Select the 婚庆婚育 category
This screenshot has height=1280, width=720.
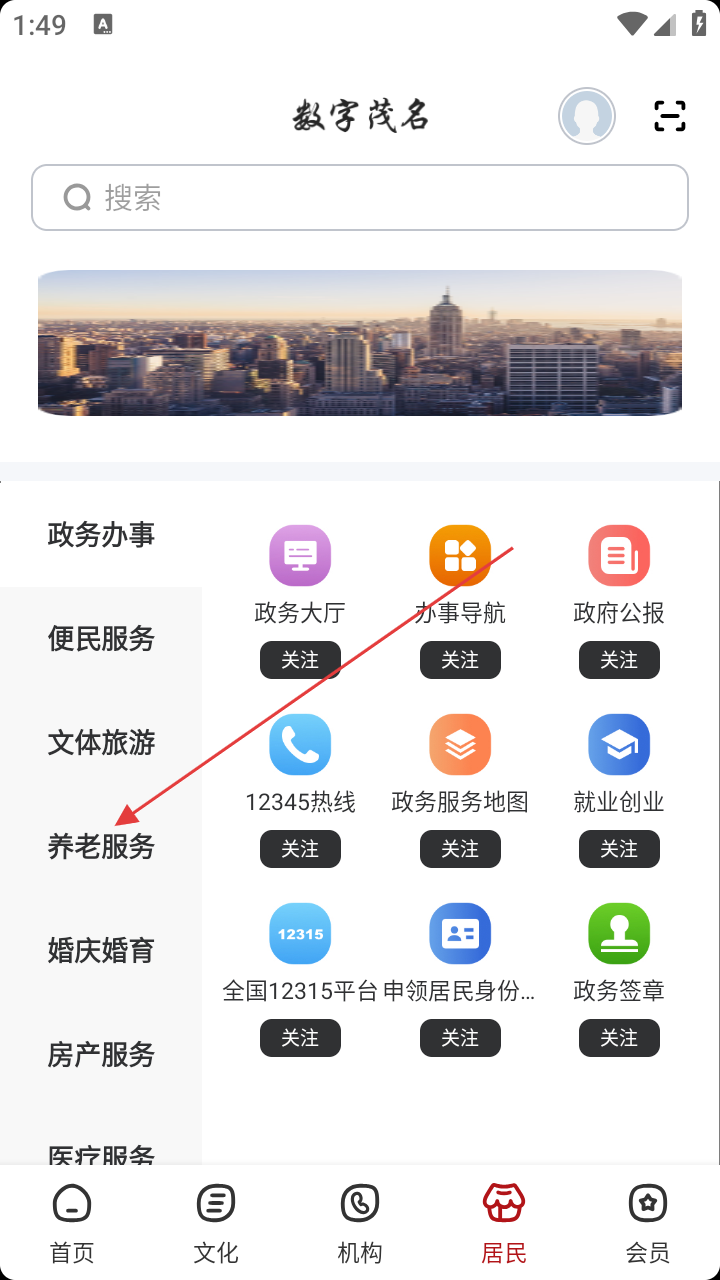pyautogui.click(x=101, y=950)
